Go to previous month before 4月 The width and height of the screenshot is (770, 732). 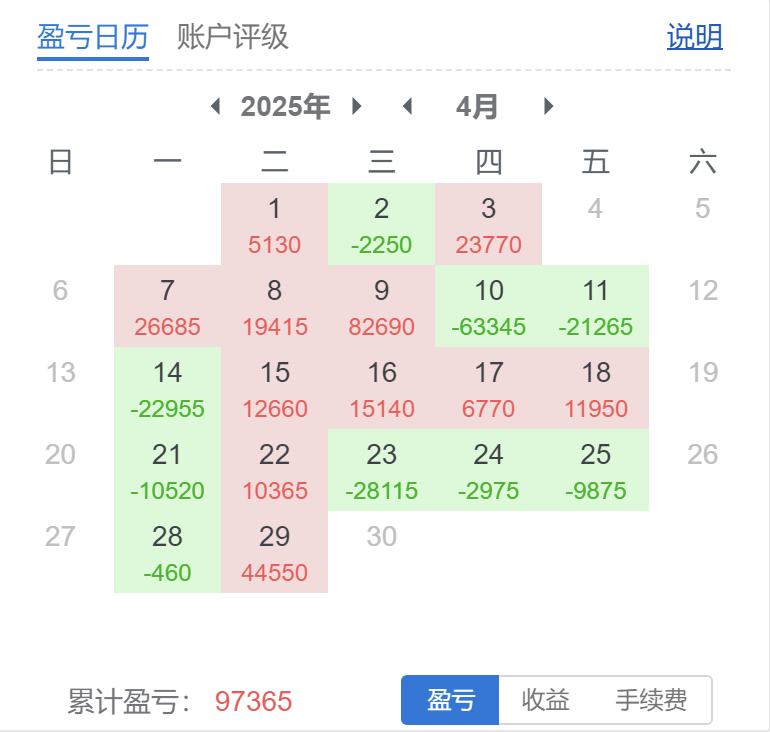(406, 106)
